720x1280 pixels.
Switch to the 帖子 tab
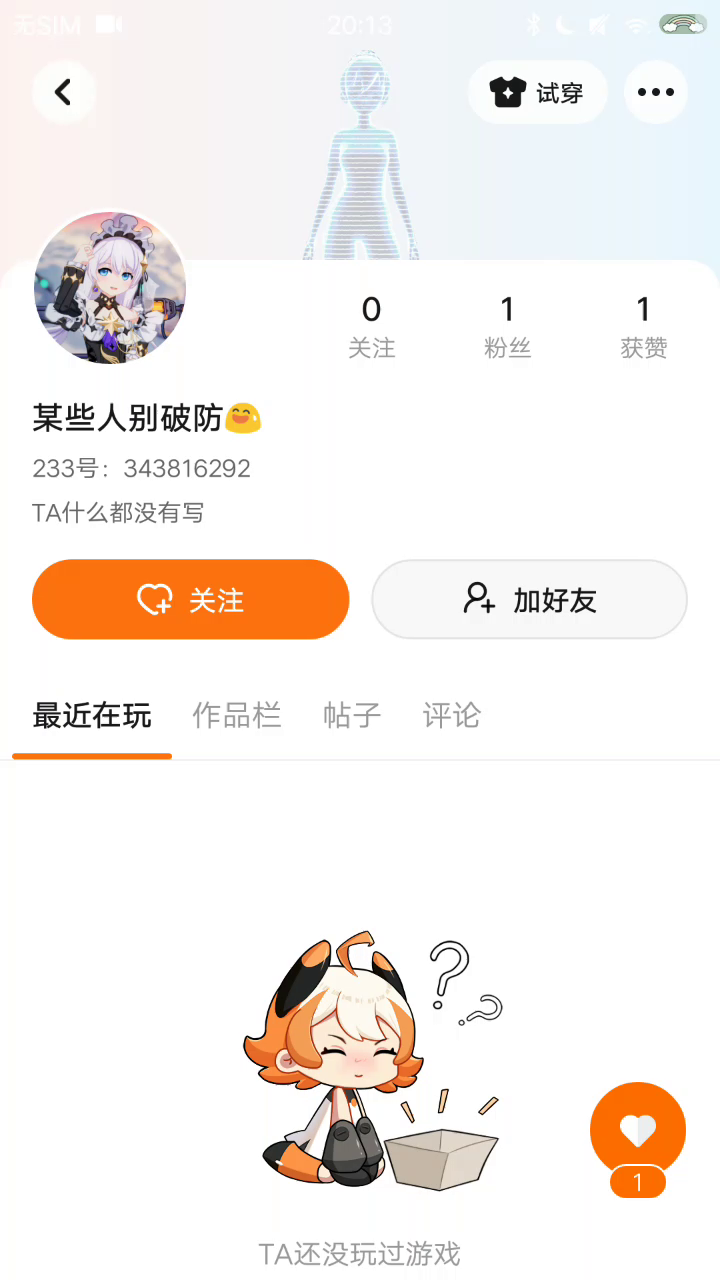tap(352, 715)
